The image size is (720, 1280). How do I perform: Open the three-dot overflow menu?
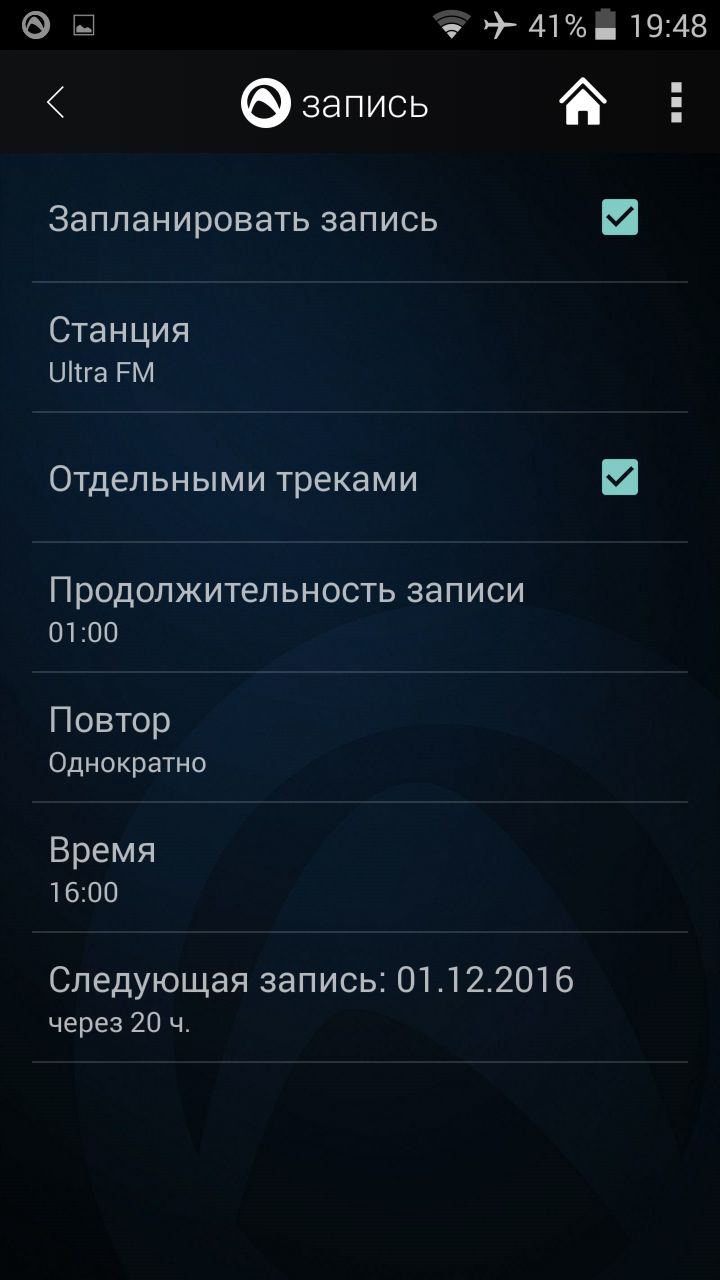pos(676,102)
